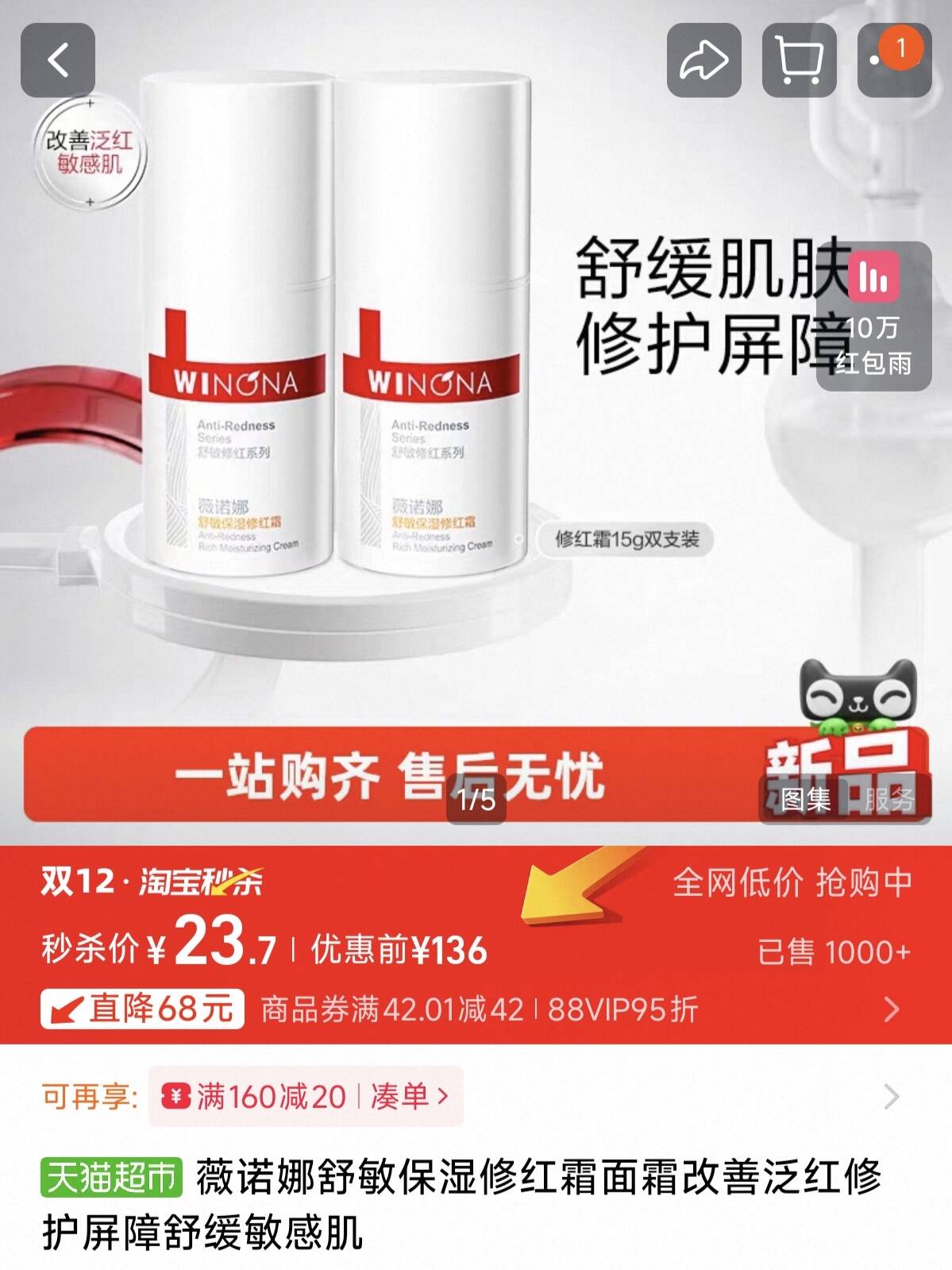Share this Winona product
952x1270 pixels.
[x=703, y=60]
